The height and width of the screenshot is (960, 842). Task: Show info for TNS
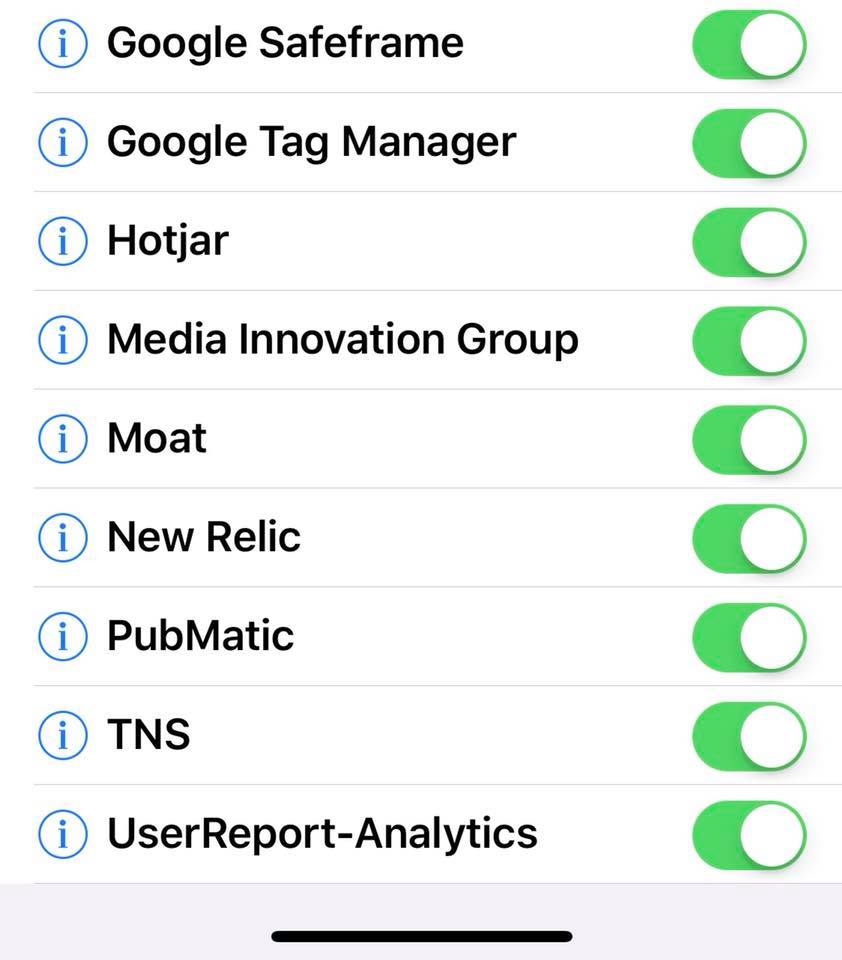[x=63, y=736]
